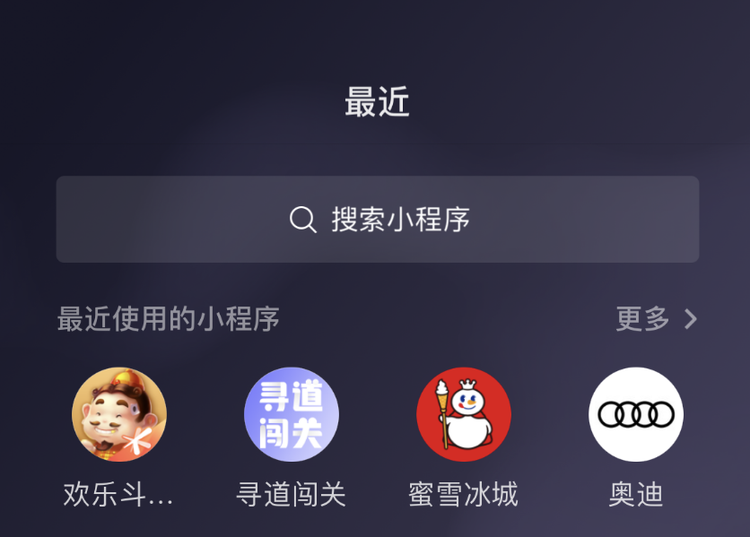Launch the 奥迪 mini program
The width and height of the screenshot is (750, 537).
coord(636,415)
